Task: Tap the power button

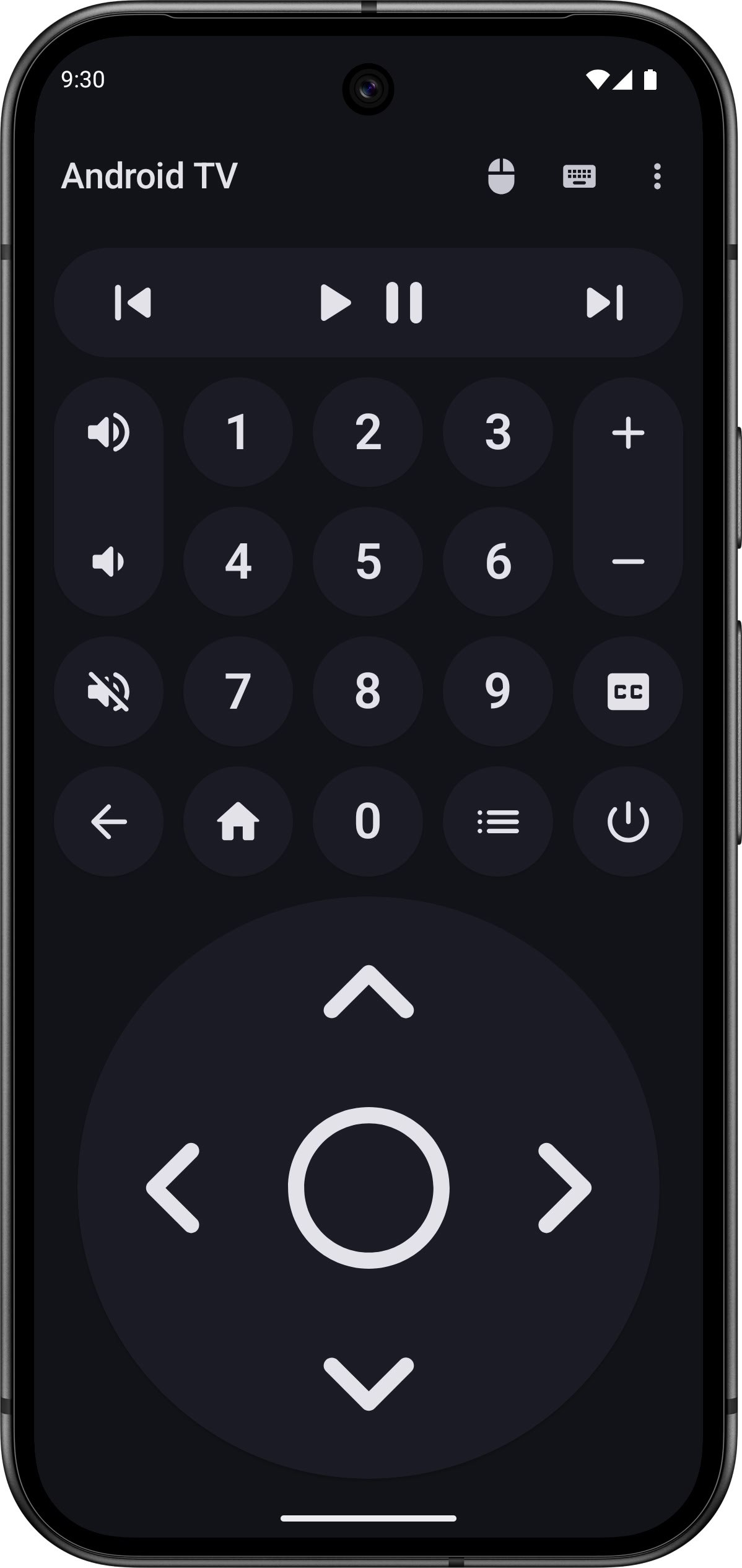Action: pos(628,821)
